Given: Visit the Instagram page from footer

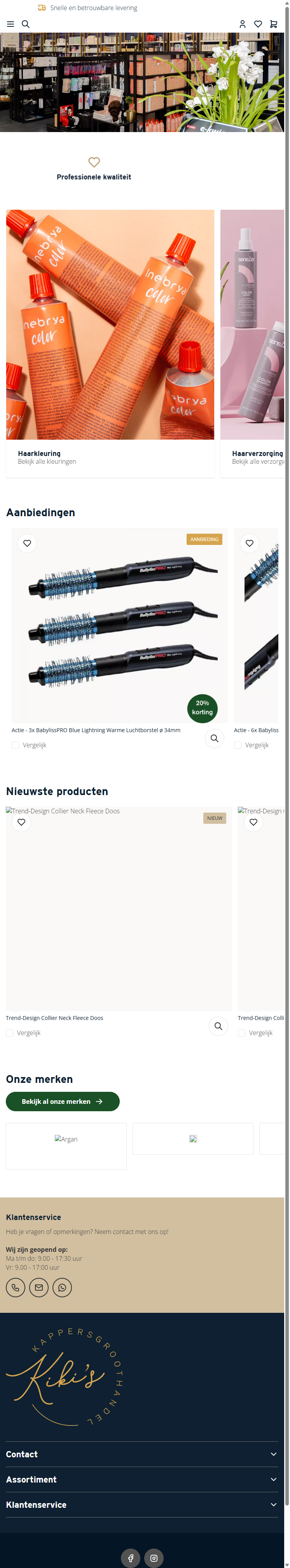Looking at the screenshot, I should (x=154, y=1558).
